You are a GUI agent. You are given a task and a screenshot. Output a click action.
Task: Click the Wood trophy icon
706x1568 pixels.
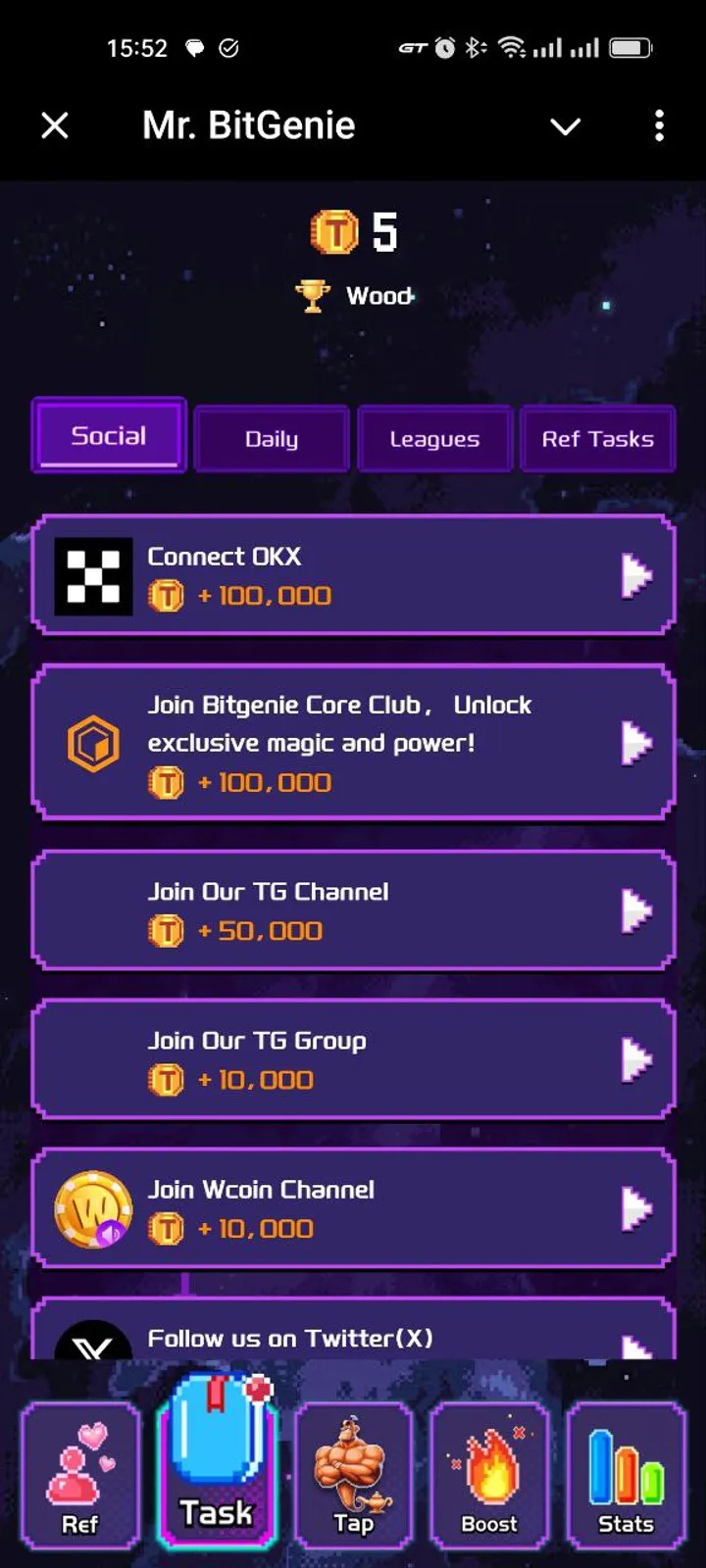tap(313, 296)
